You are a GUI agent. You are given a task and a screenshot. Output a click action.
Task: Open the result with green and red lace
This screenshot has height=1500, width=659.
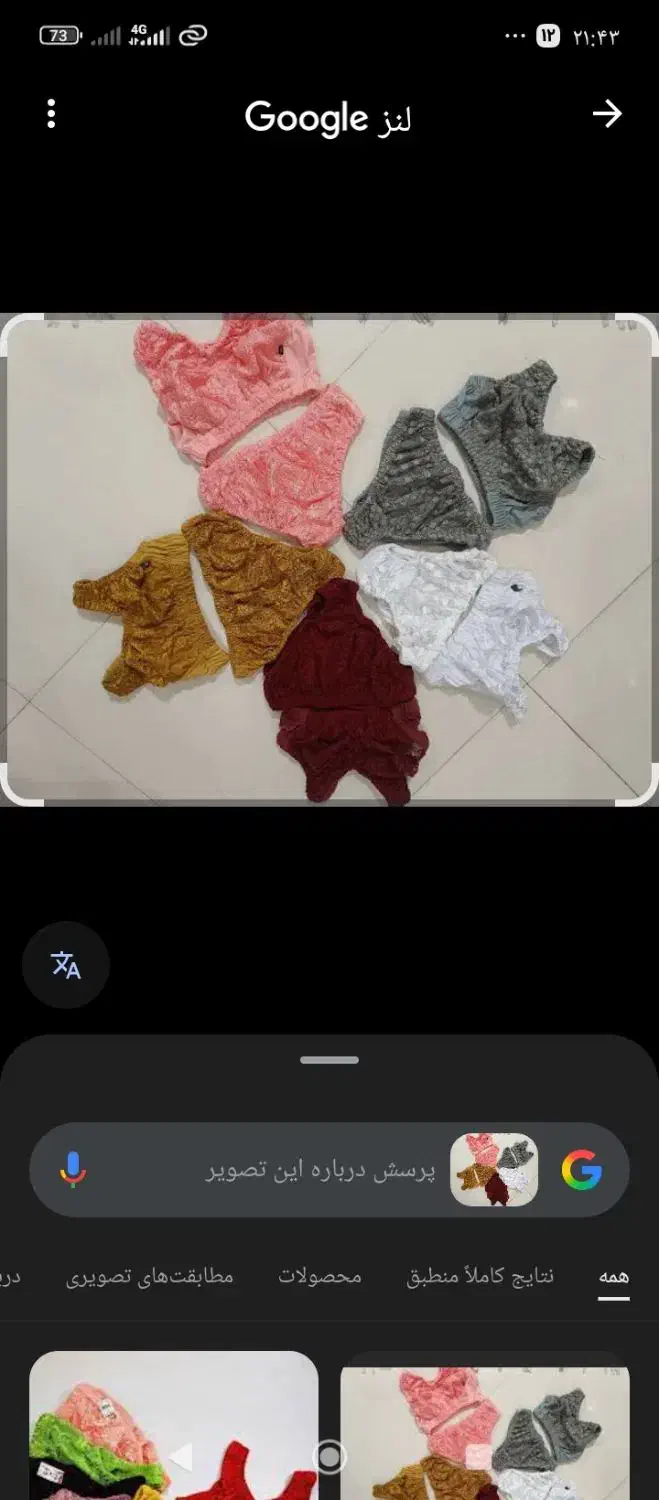pyautogui.click(x=173, y=1430)
